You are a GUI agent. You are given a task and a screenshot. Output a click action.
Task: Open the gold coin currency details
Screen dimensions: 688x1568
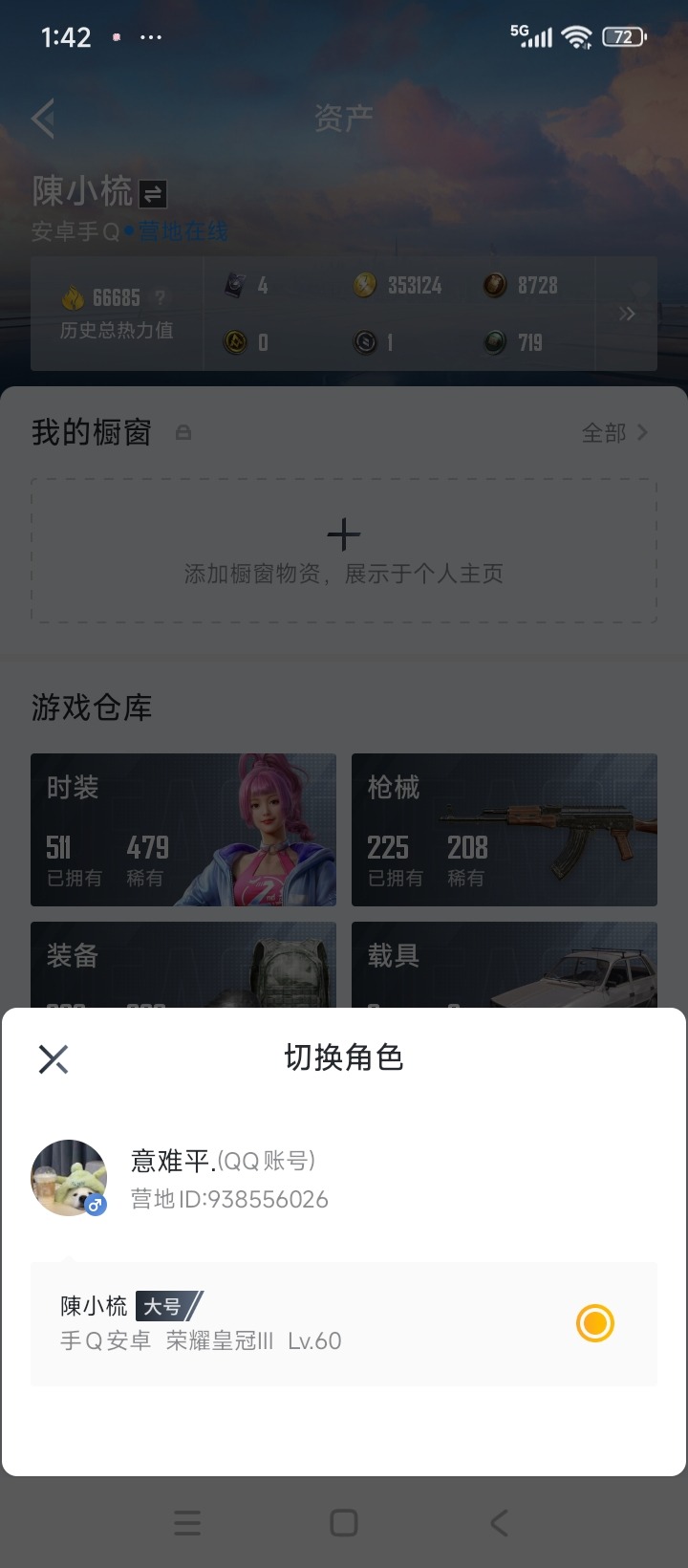tap(366, 285)
